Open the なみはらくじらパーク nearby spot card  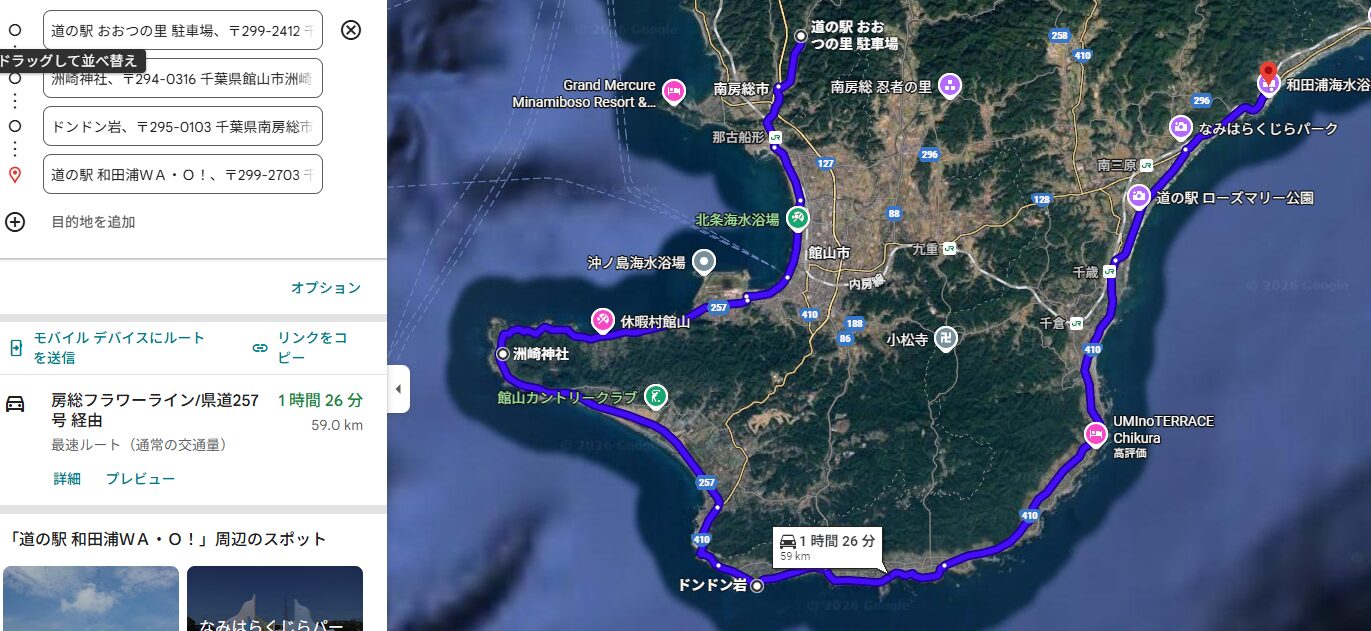(274, 598)
